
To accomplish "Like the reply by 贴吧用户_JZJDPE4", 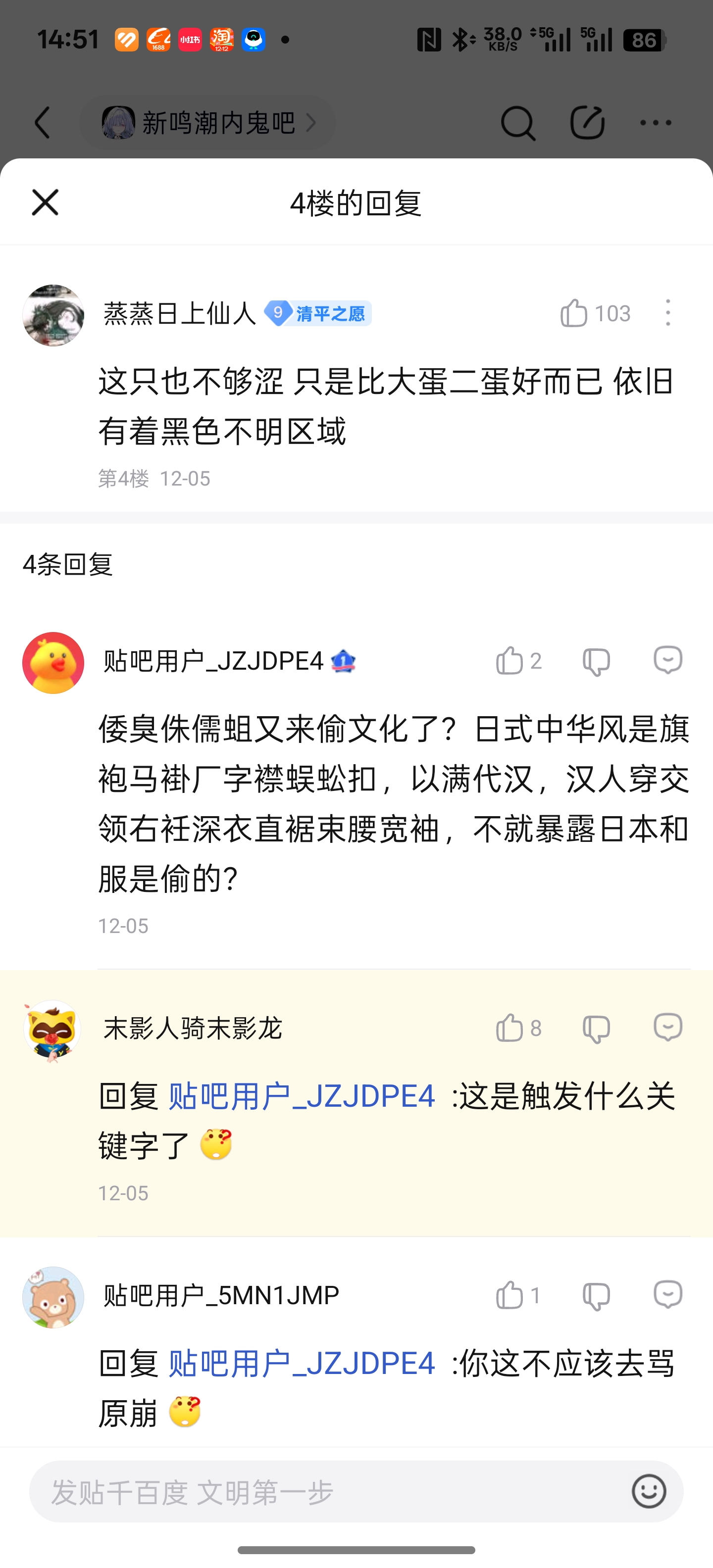I will 509,661.
